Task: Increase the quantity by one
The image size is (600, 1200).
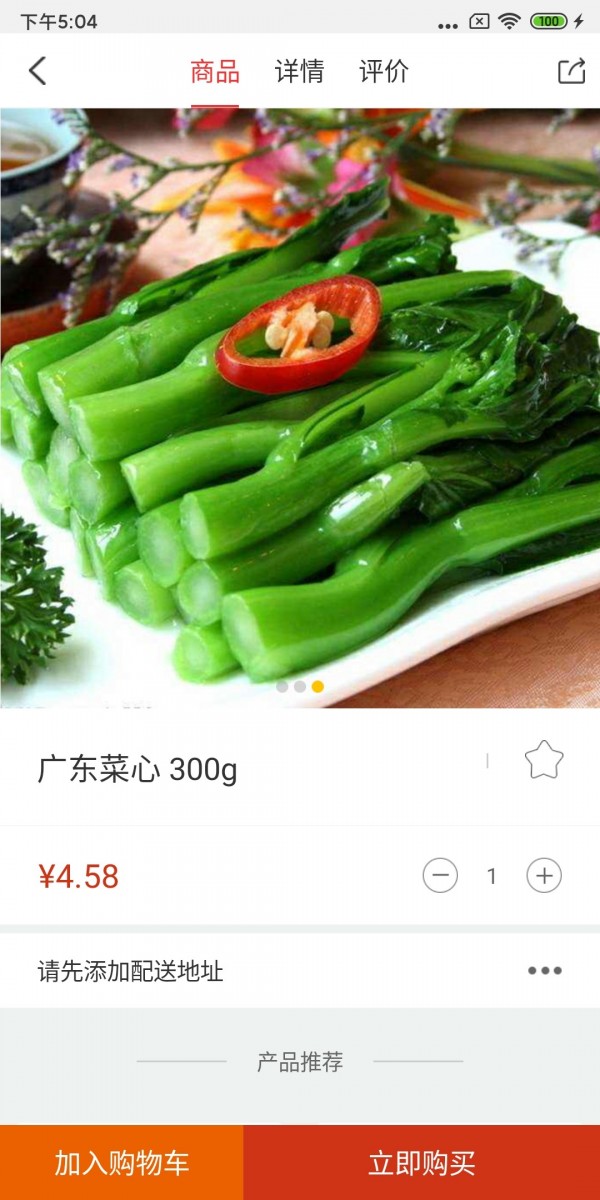Action: pos(544,876)
